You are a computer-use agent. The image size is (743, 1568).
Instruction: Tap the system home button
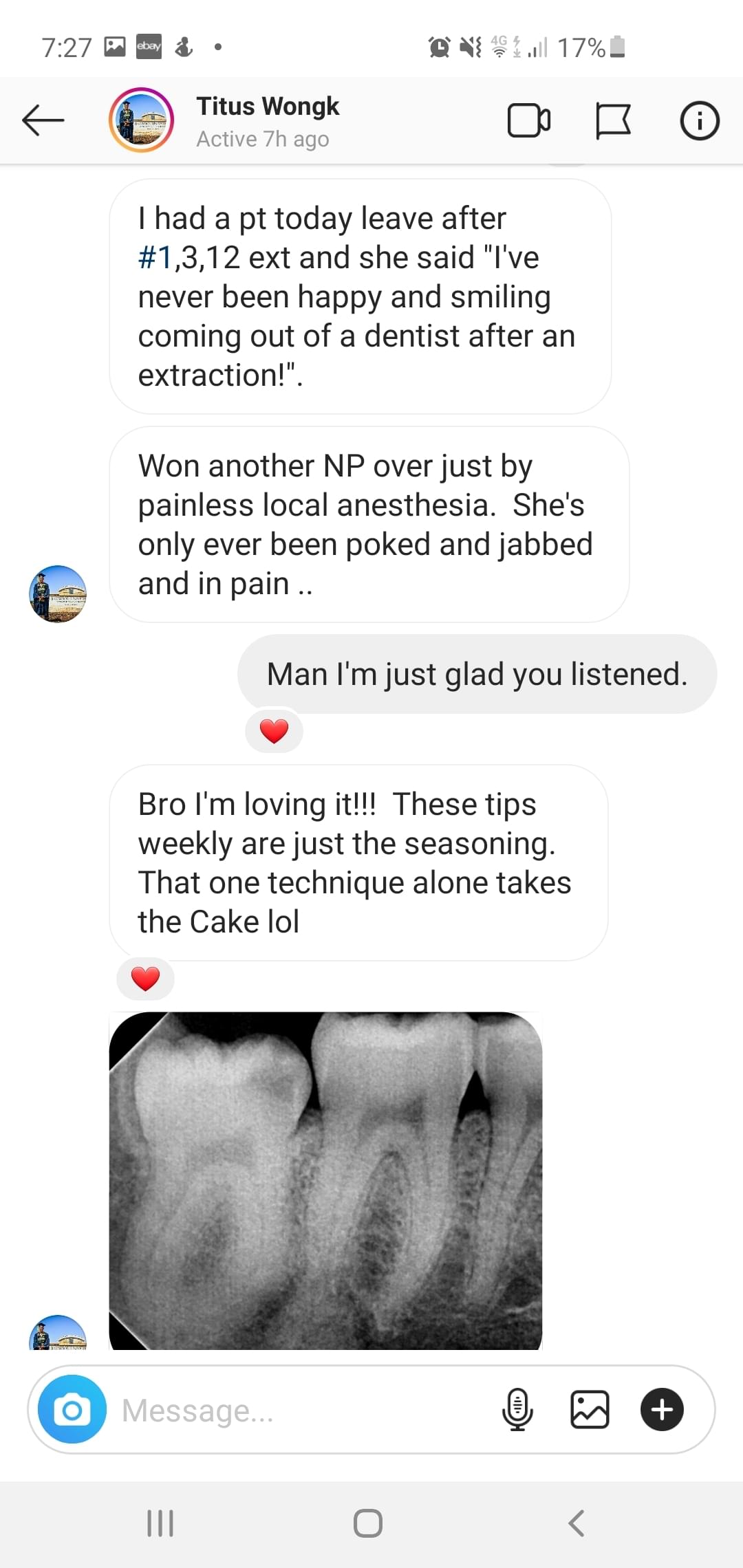(368, 1523)
